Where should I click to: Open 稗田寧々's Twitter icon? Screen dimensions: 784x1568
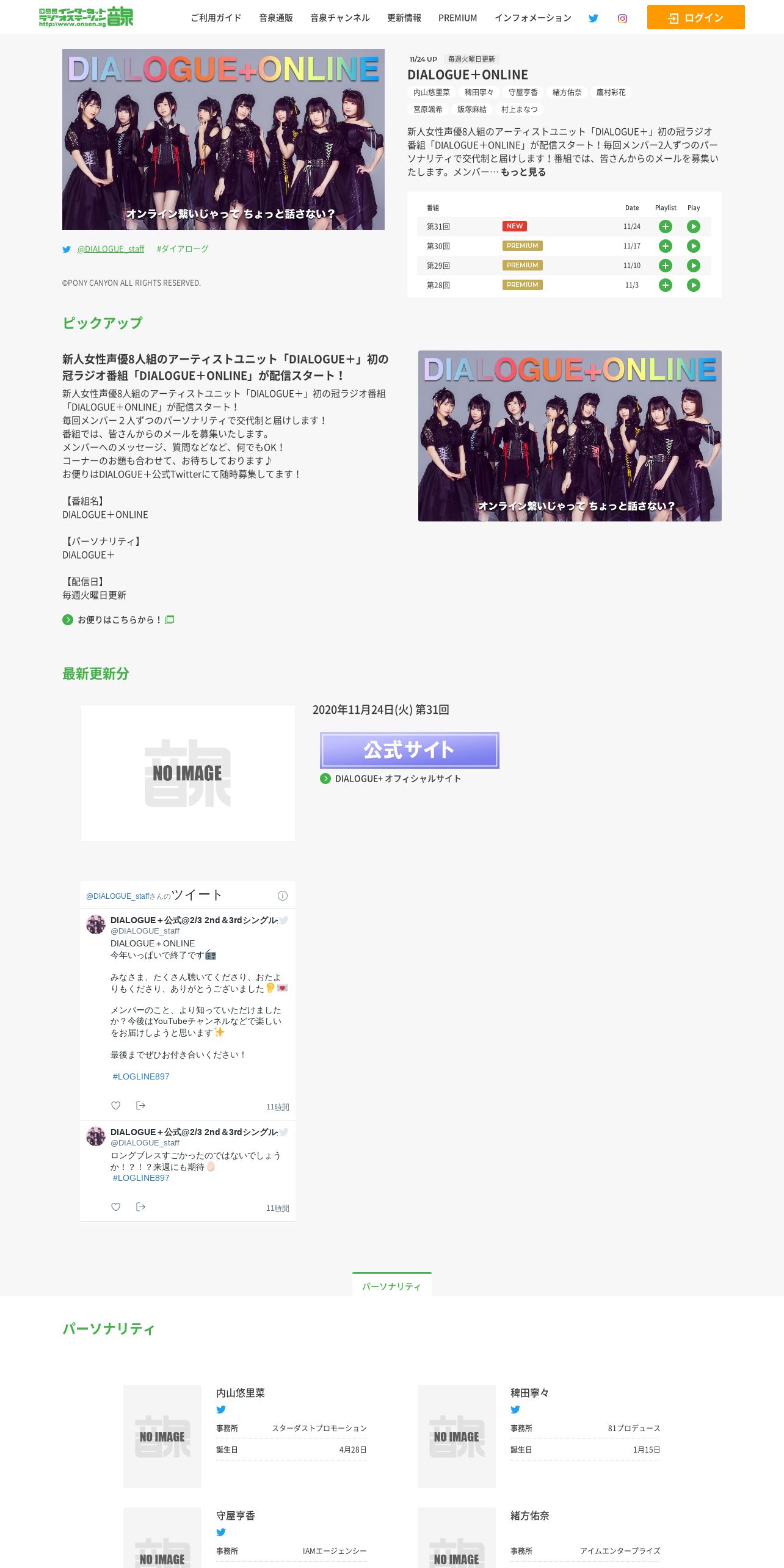pyautogui.click(x=515, y=1410)
